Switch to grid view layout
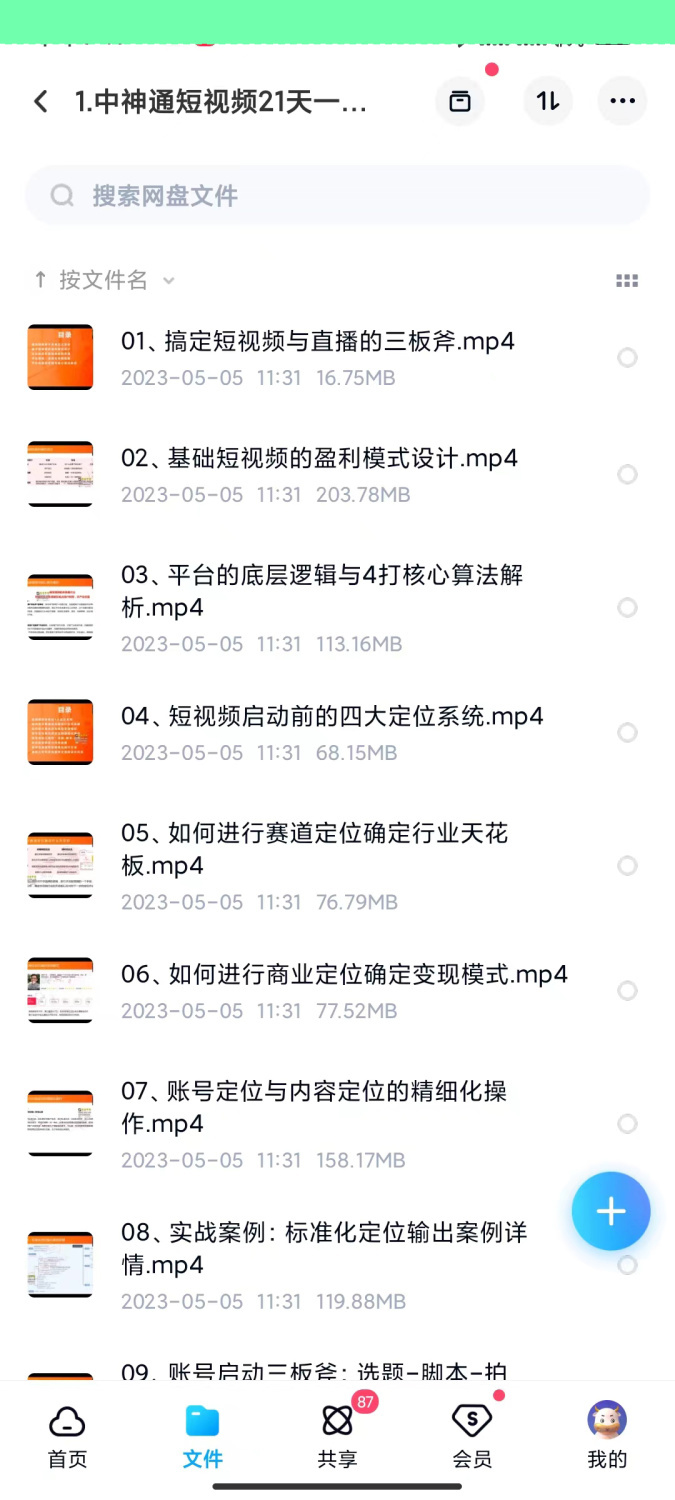This screenshot has height=1500, width=675. coord(627,281)
